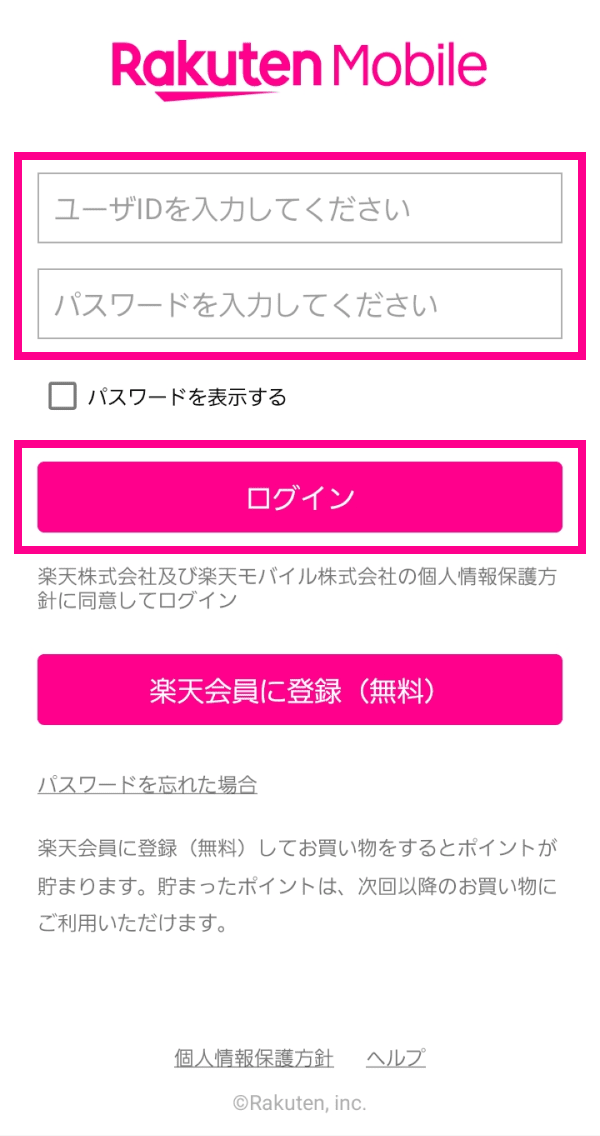Open the パスワードを忘れた場合 link

147,784
